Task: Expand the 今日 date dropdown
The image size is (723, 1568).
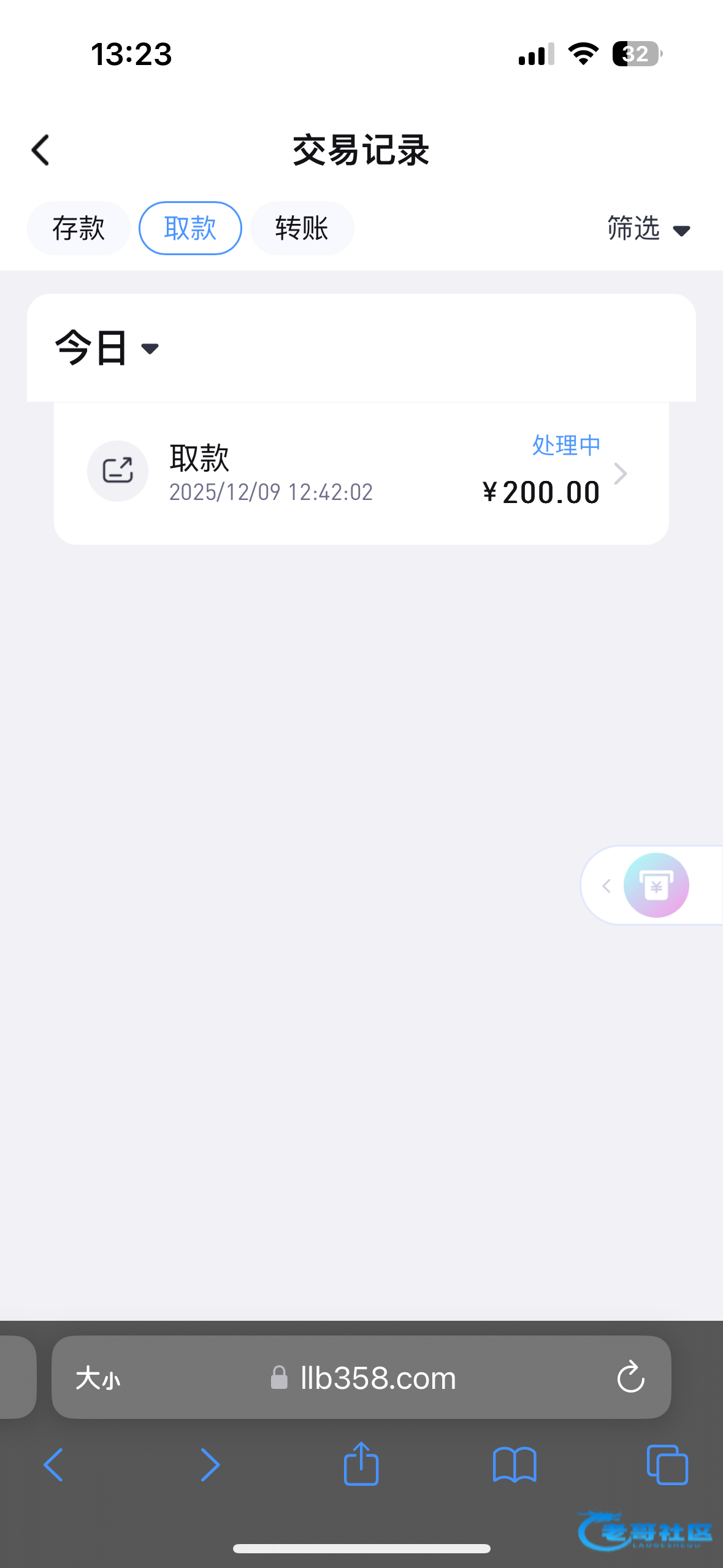Action: click(x=107, y=348)
